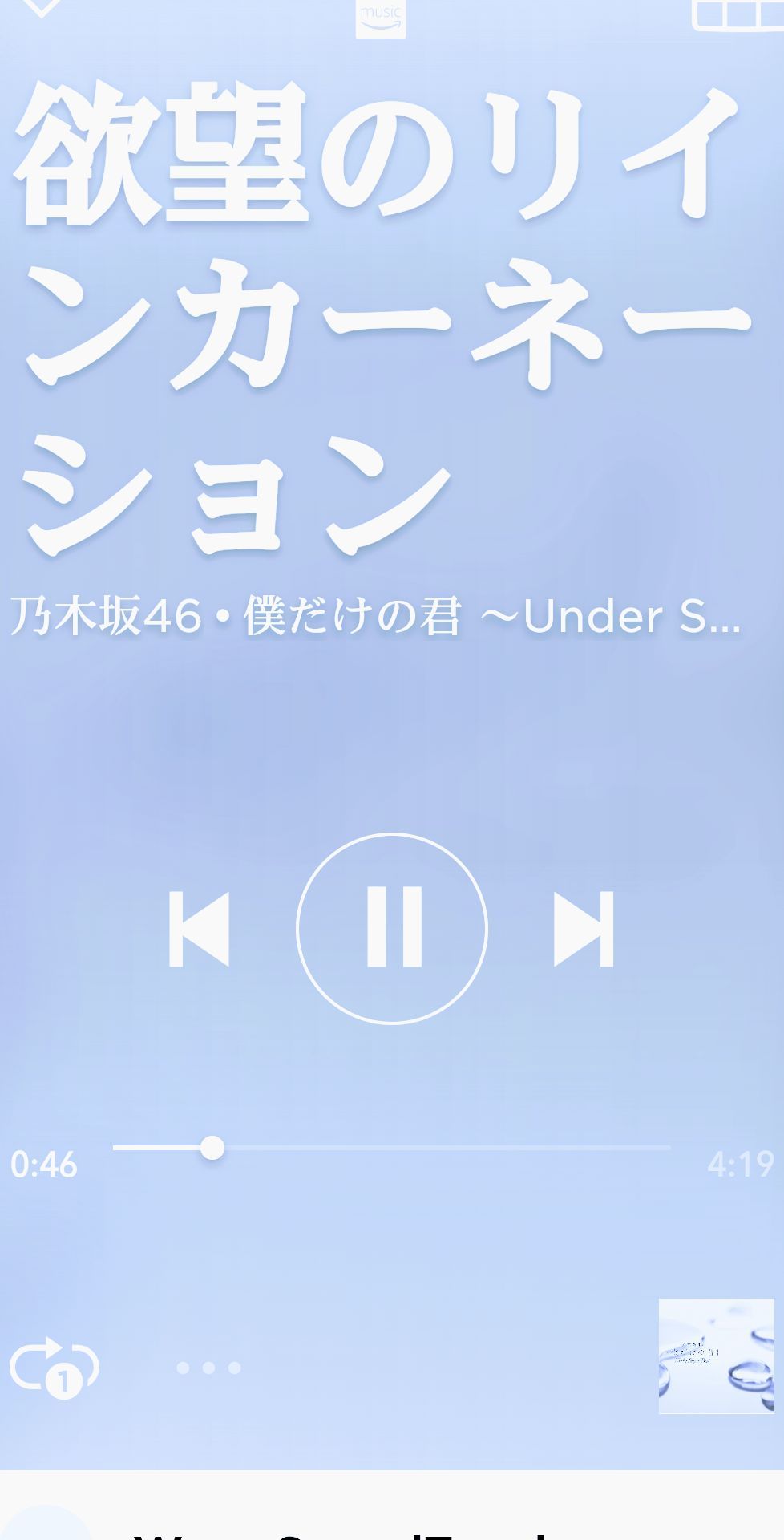Skip to the next track
Screen dimensions: 784x1540
coord(584,929)
